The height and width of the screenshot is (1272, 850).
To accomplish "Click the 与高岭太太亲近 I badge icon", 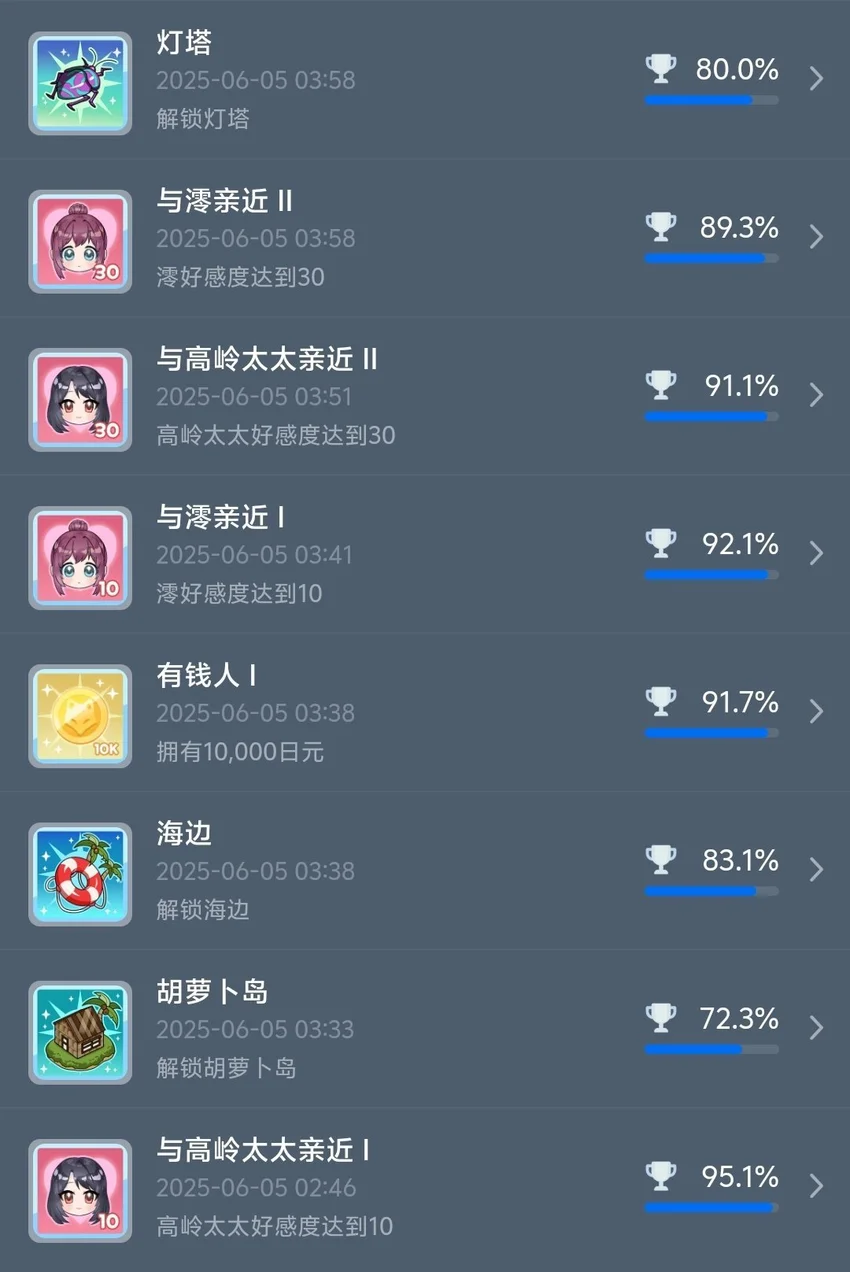I will tap(80, 1191).
